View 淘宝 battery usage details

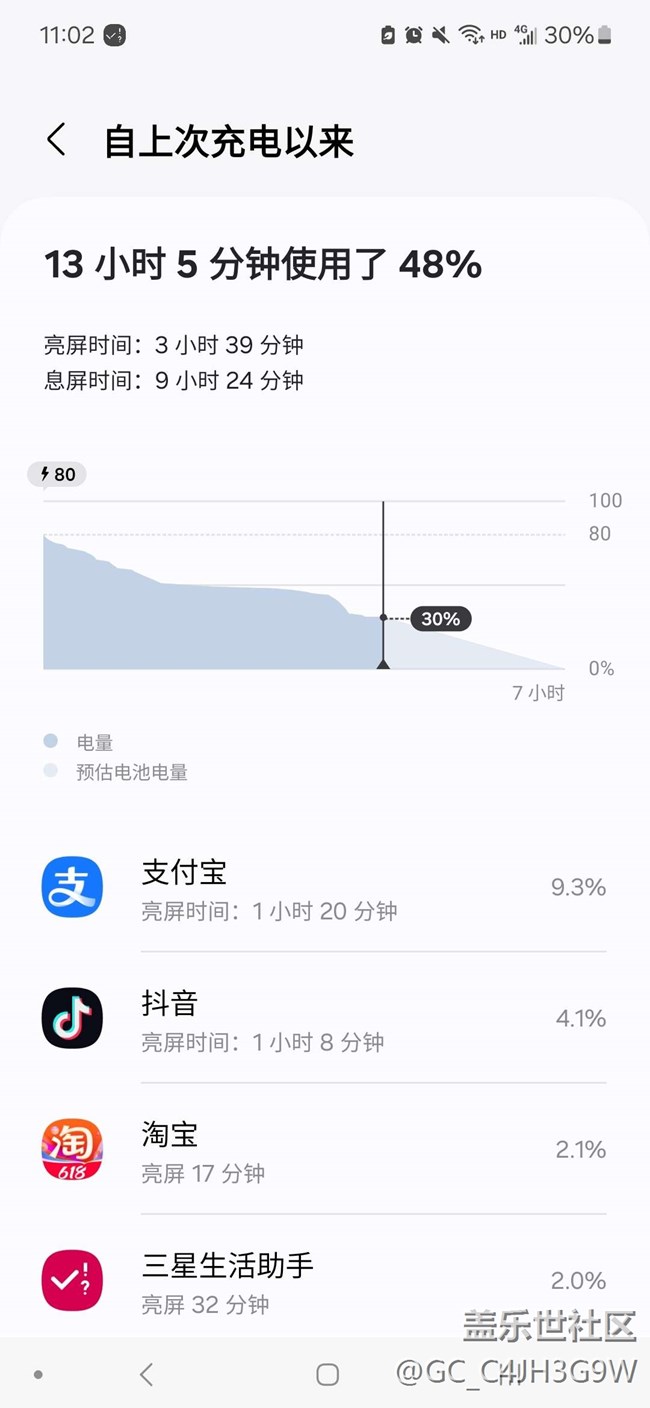(325, 1149)
